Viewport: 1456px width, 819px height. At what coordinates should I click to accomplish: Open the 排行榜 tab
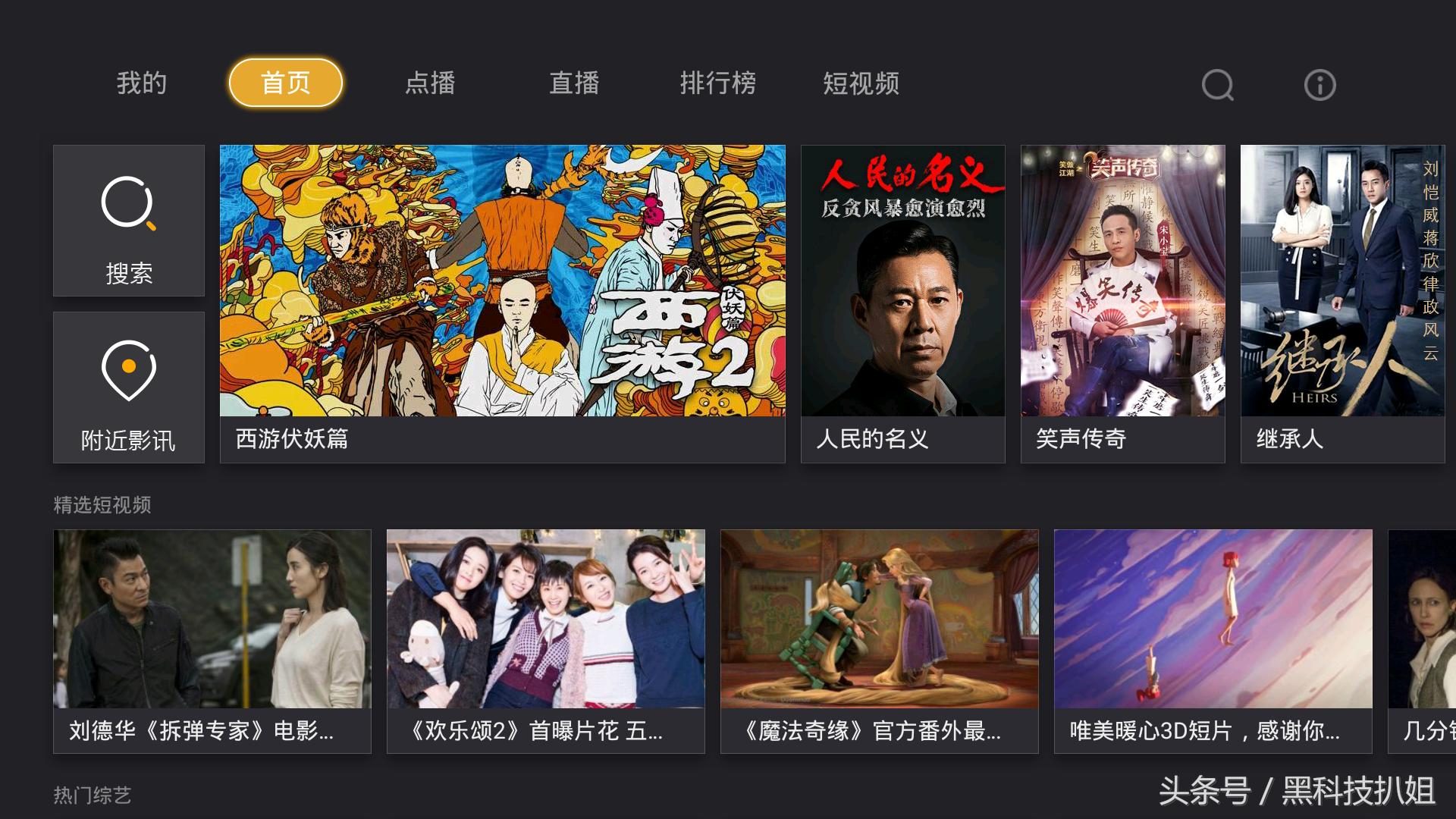pos(717,83)
